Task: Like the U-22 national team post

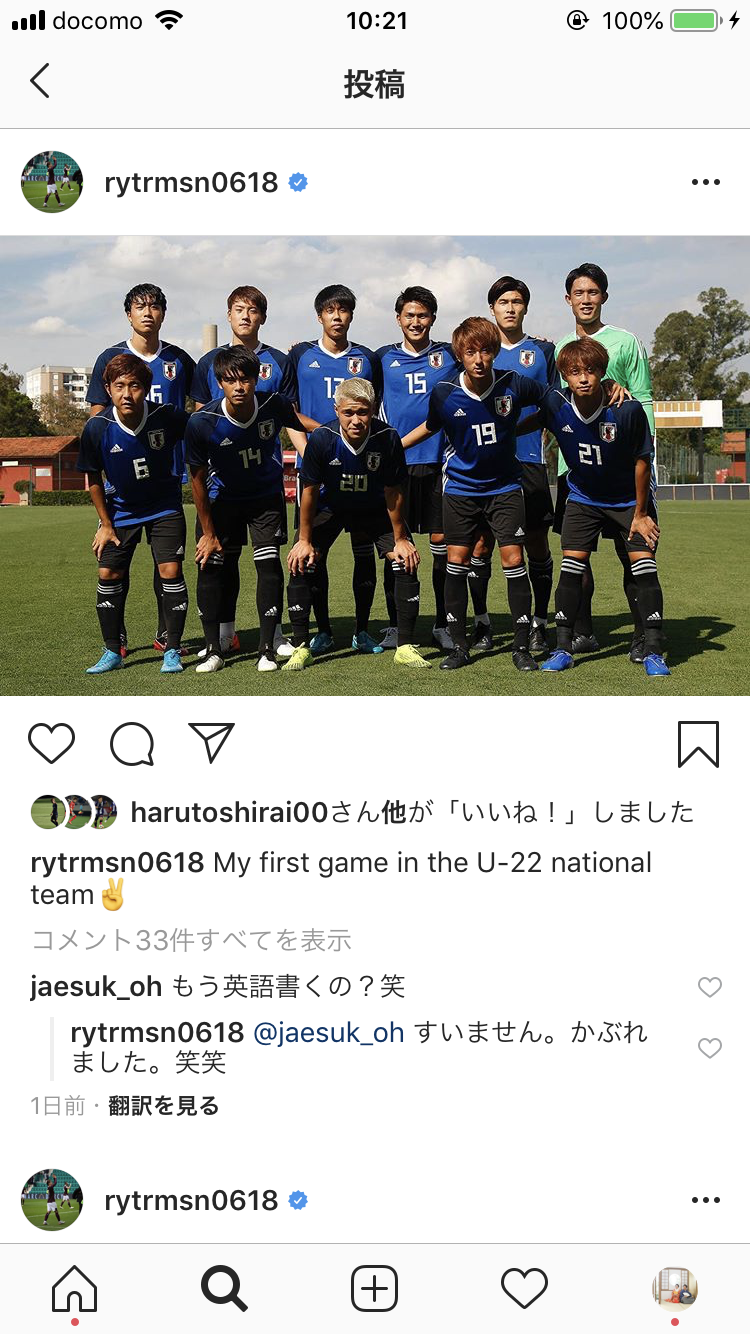Action: (51, 744)
